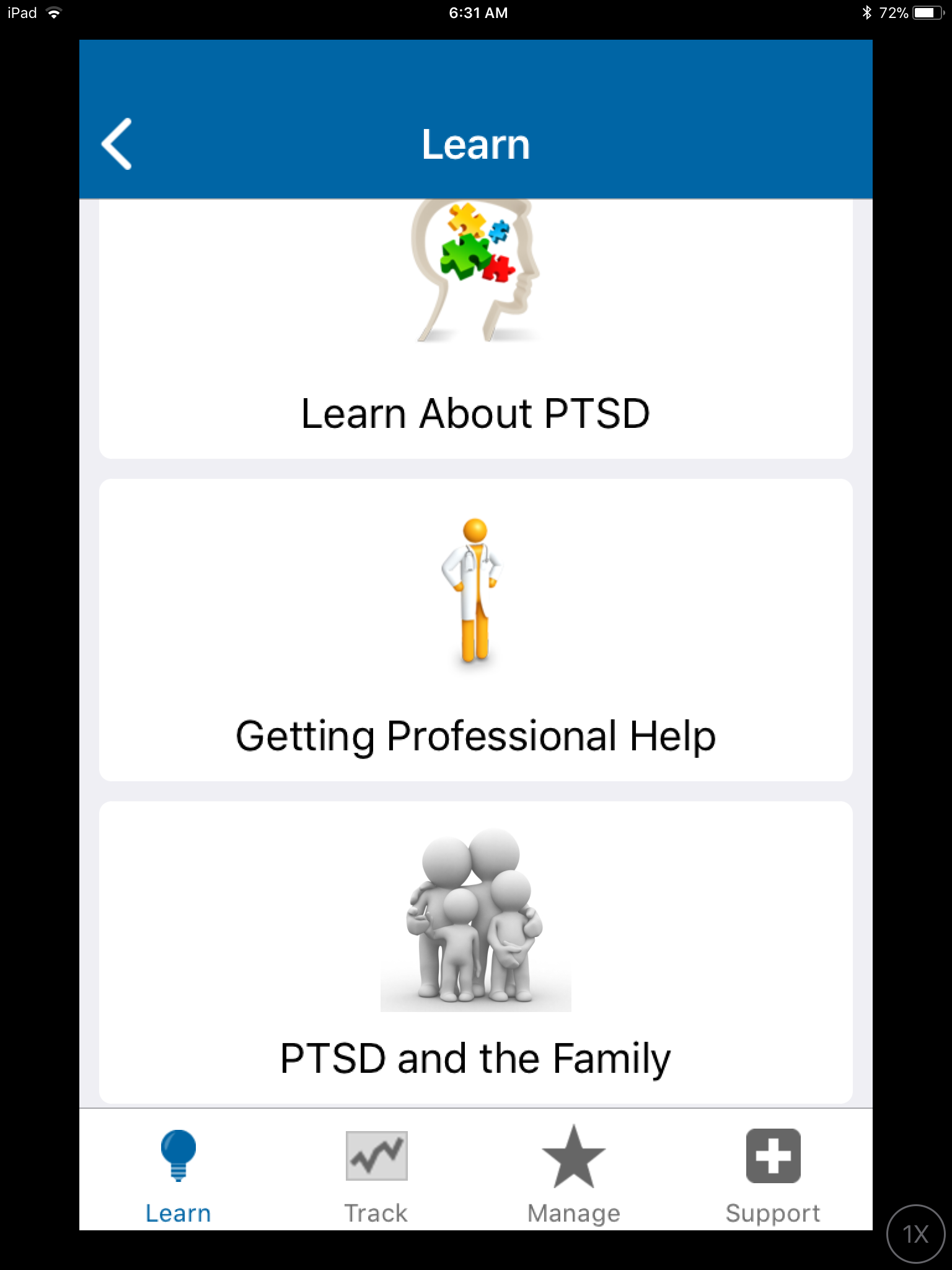
Task: Open Getting Professional Help
Action: tap(475, 629)
